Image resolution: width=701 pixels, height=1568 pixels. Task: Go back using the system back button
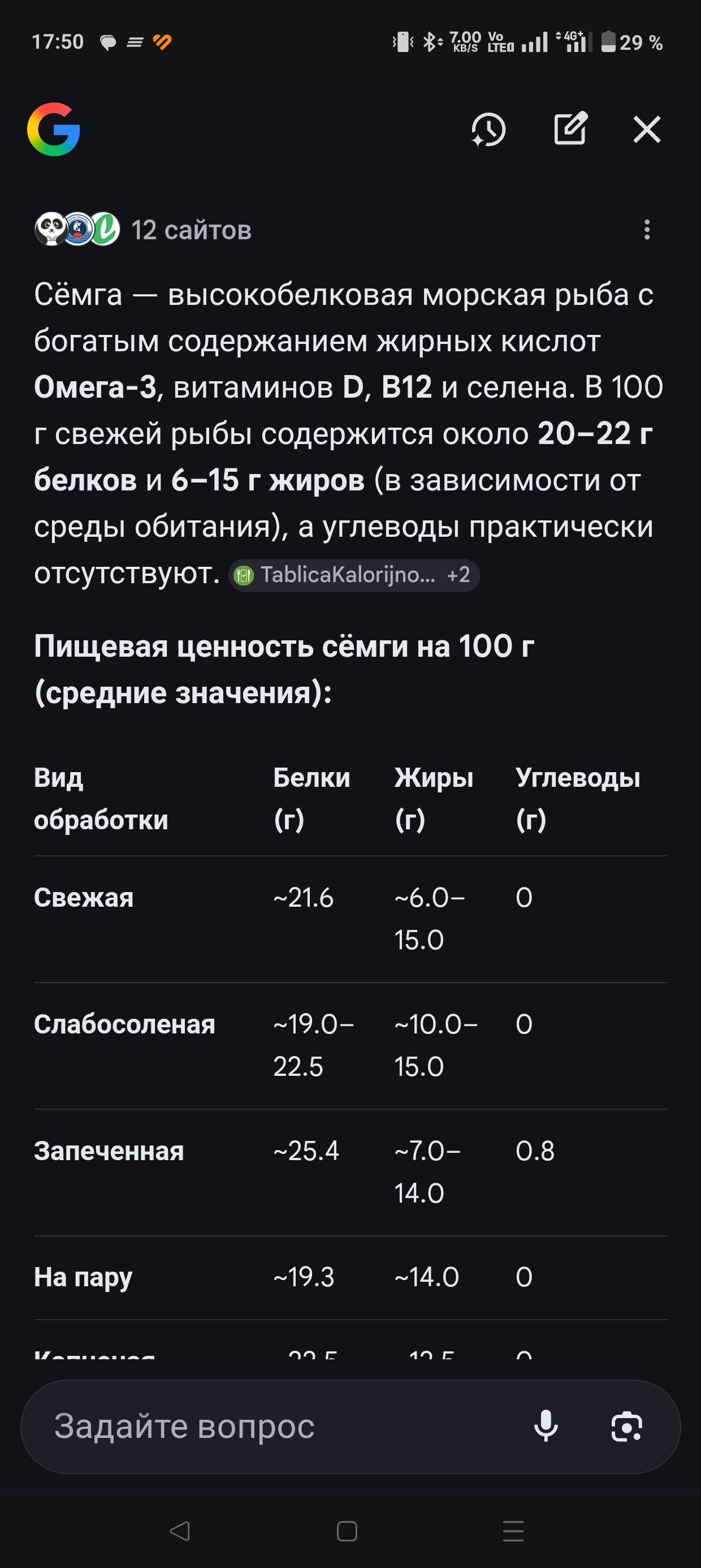(180, 1530)
